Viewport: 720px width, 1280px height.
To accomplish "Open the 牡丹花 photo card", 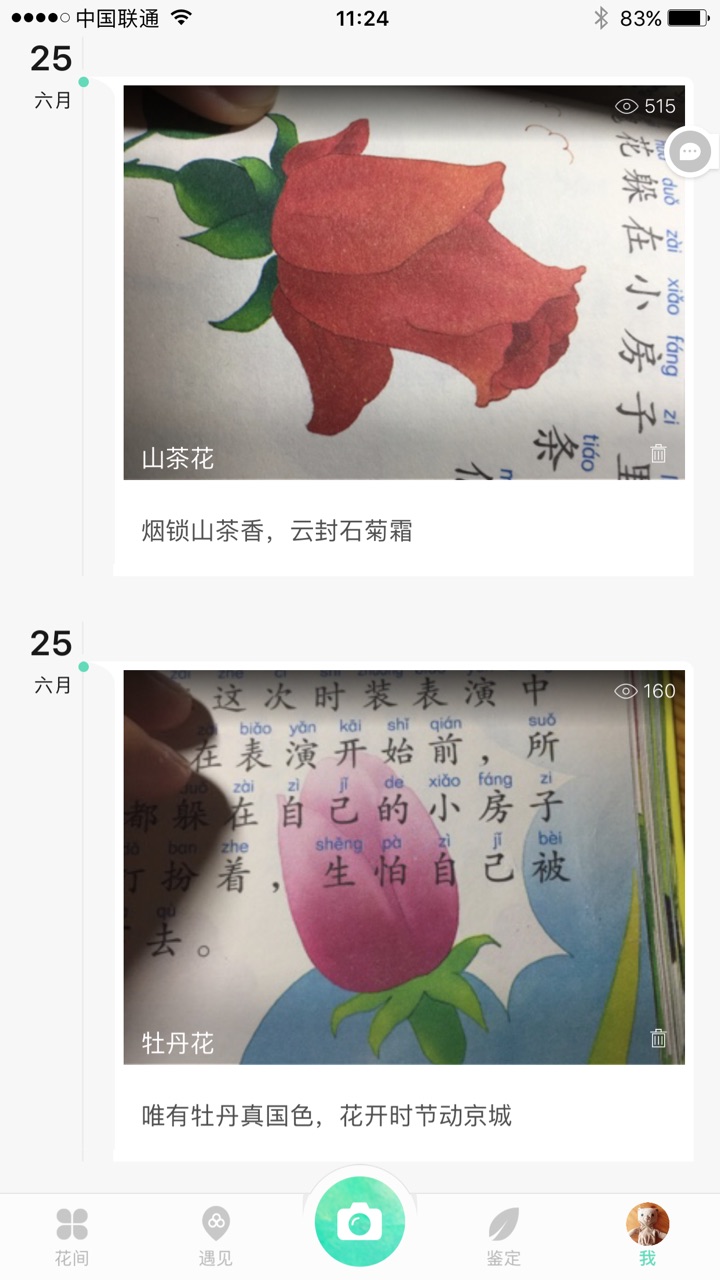I will (403, 866).
